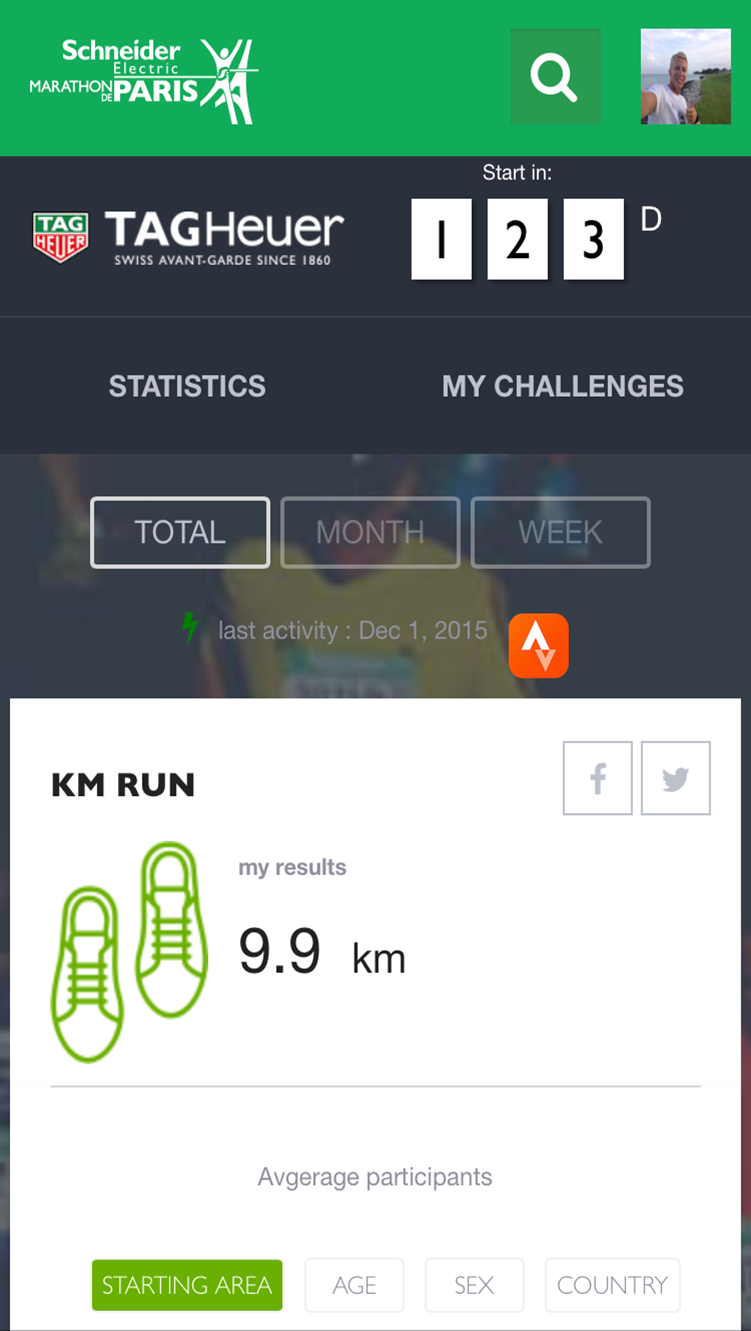
Task: Compare average participants by Sex
Action: coord(474,1285)
